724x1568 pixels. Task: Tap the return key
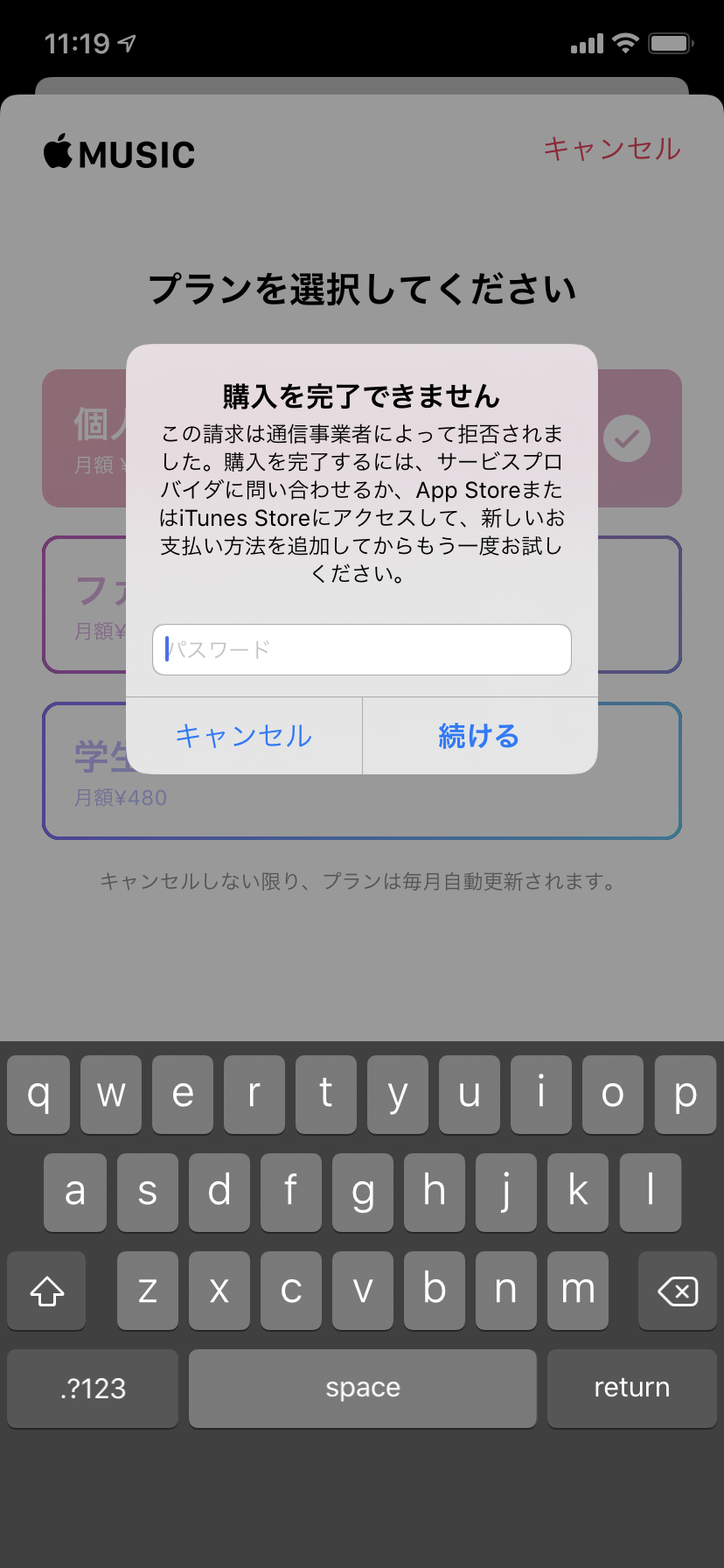631,1389
